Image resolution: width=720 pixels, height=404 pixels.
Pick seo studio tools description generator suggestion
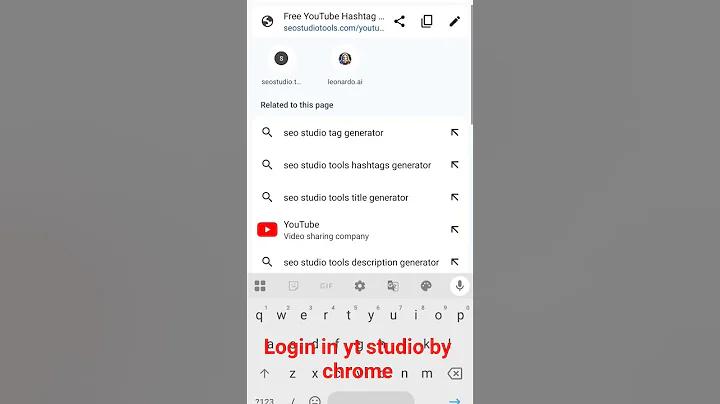pyautogui.click(x=360, y=262)
